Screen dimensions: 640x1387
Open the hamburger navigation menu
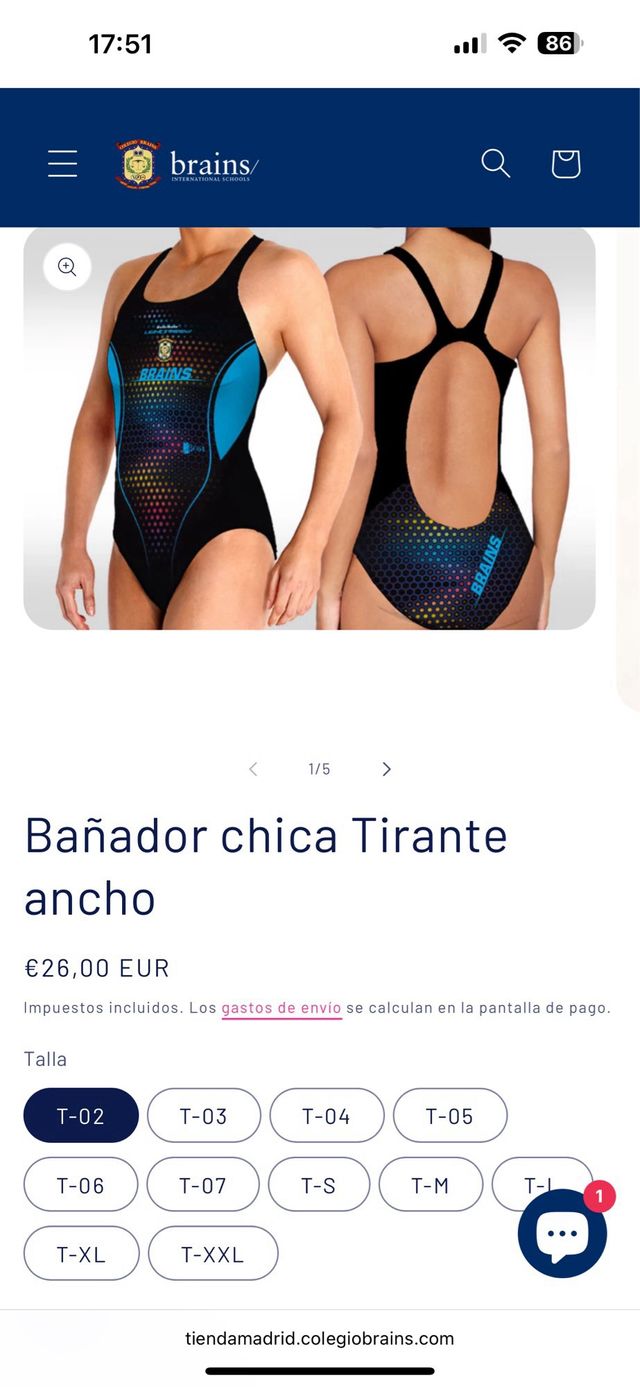(62, 163)
